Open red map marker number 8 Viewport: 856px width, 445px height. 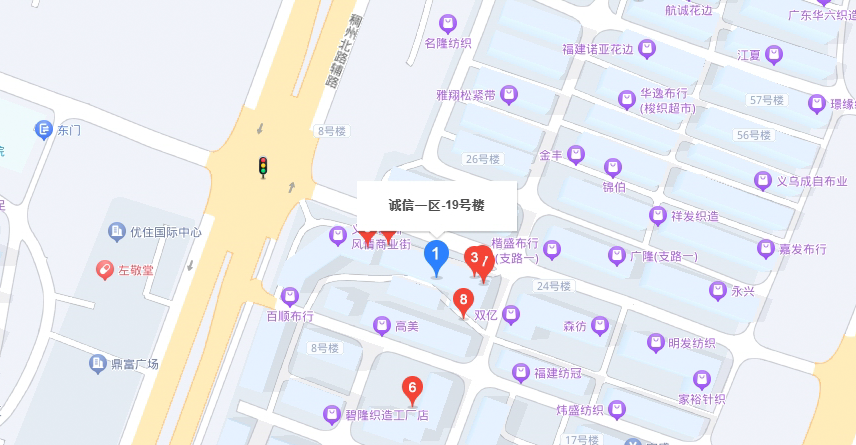pyautogui.click(x=463, y=299)
